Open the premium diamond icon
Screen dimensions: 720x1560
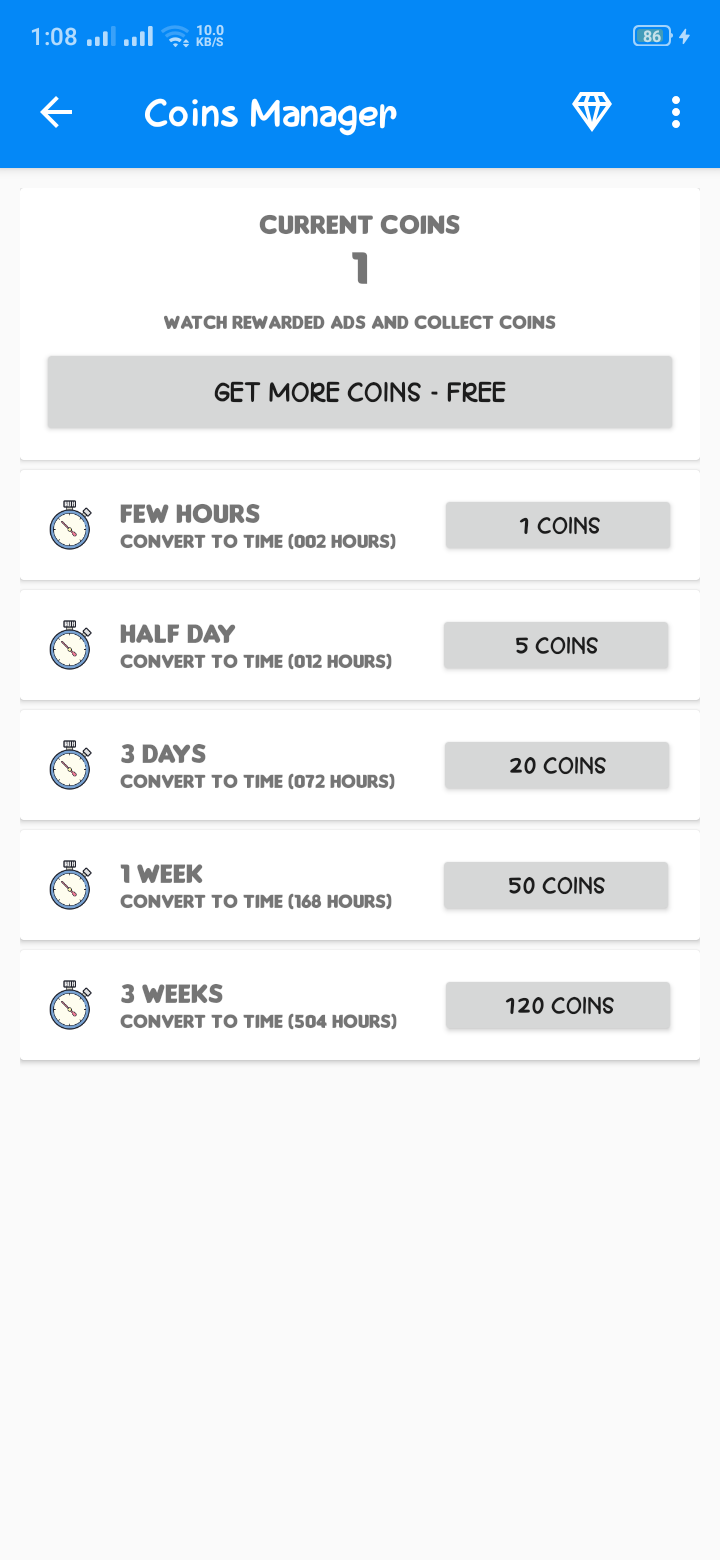tap(591, 112)
